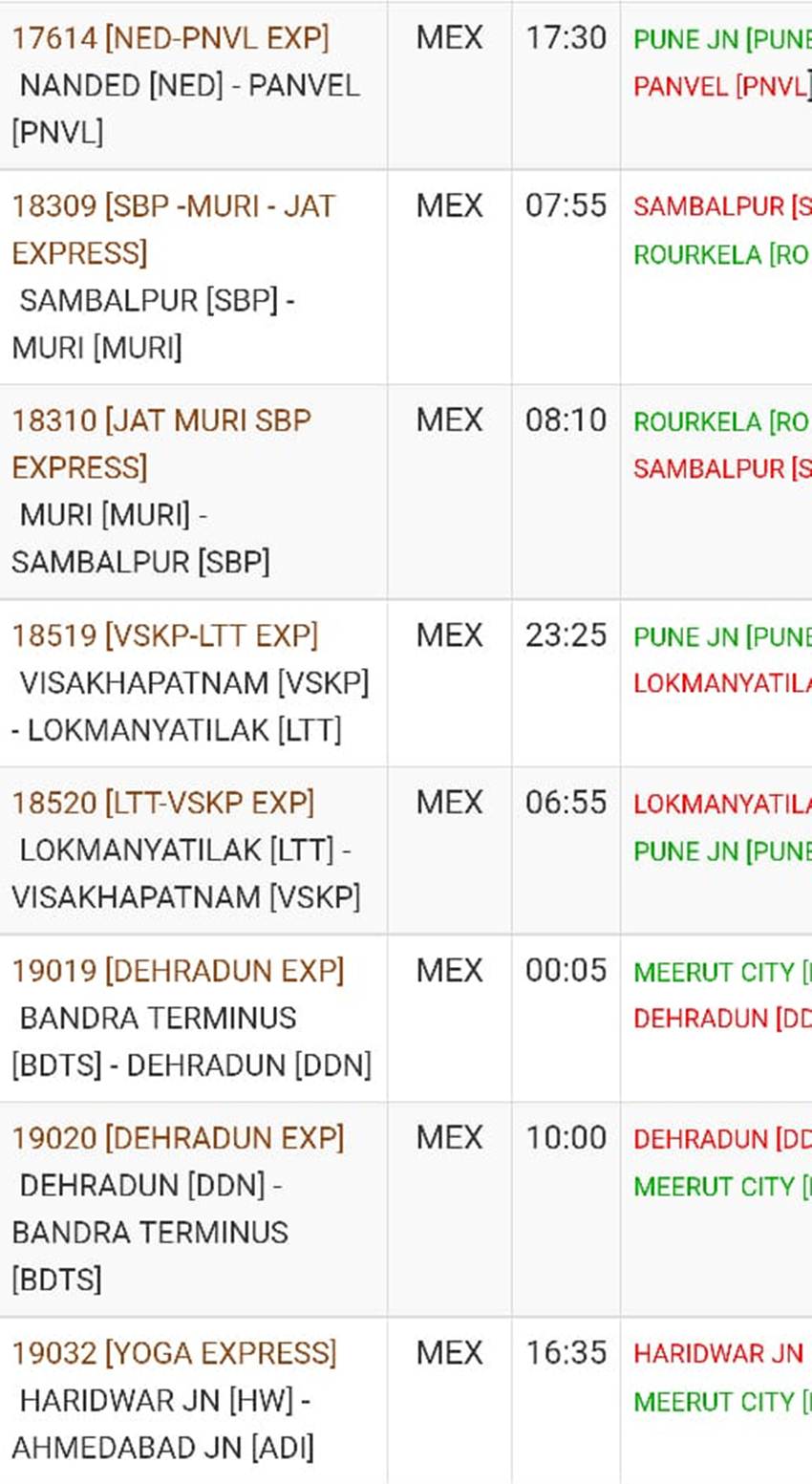Open train 18310 JAT MURI SBP Express
Image resolution: width=812 pixels, height=1484 pixels.
tap(161, 443)
